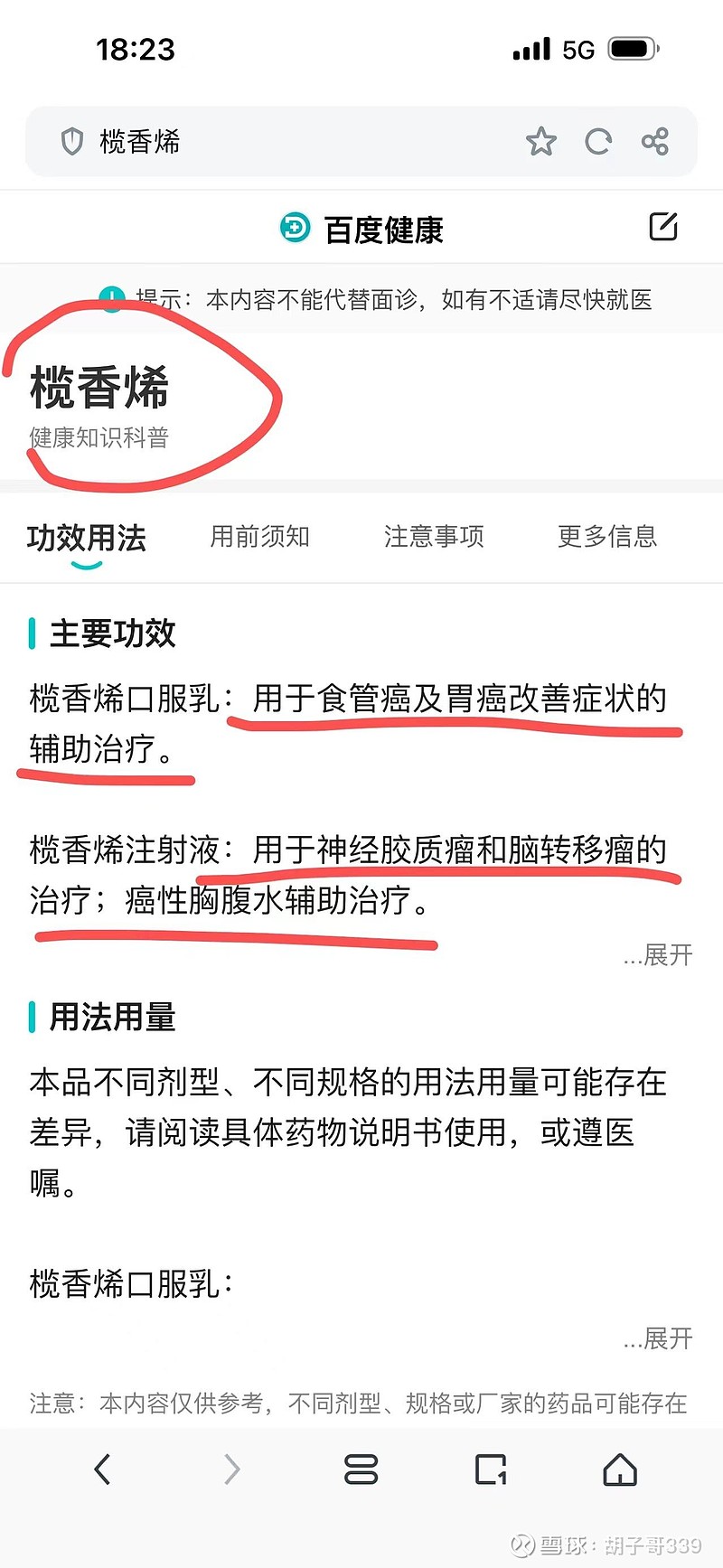Reload the page
This screenshot has height=1568, width=723.
[x=598, y=142]
